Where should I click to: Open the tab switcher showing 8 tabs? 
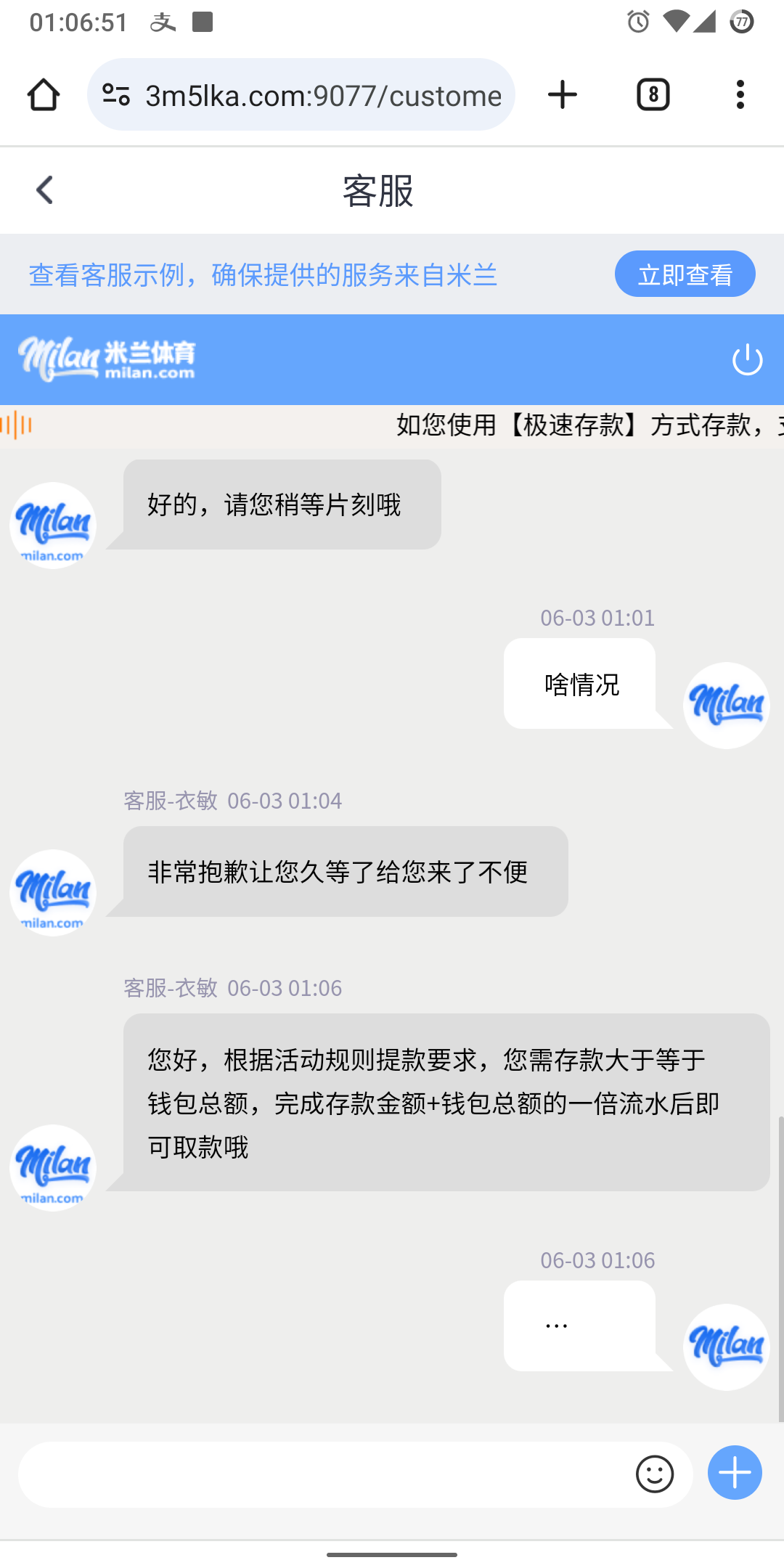[651, 94]
